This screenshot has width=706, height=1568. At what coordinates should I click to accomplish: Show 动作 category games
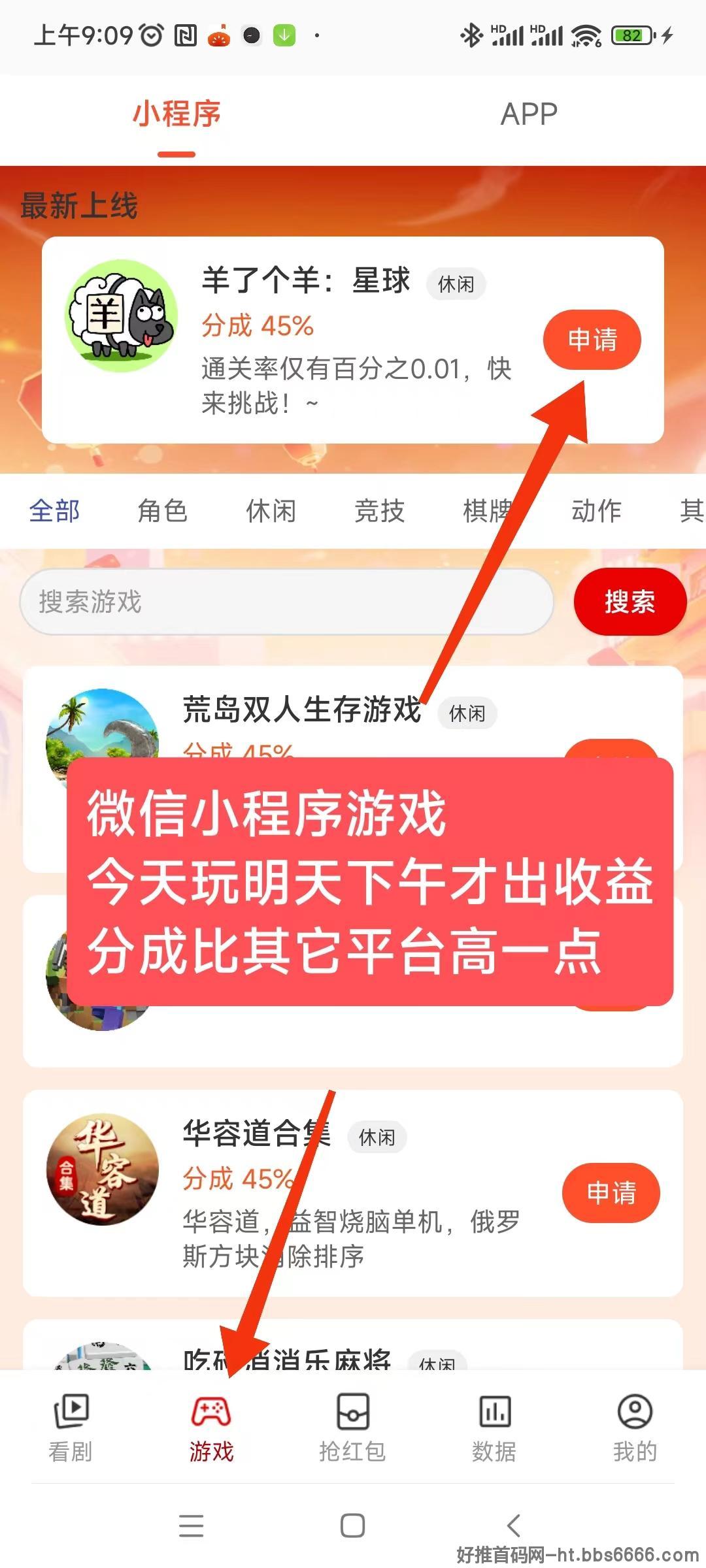coord(597,511)
